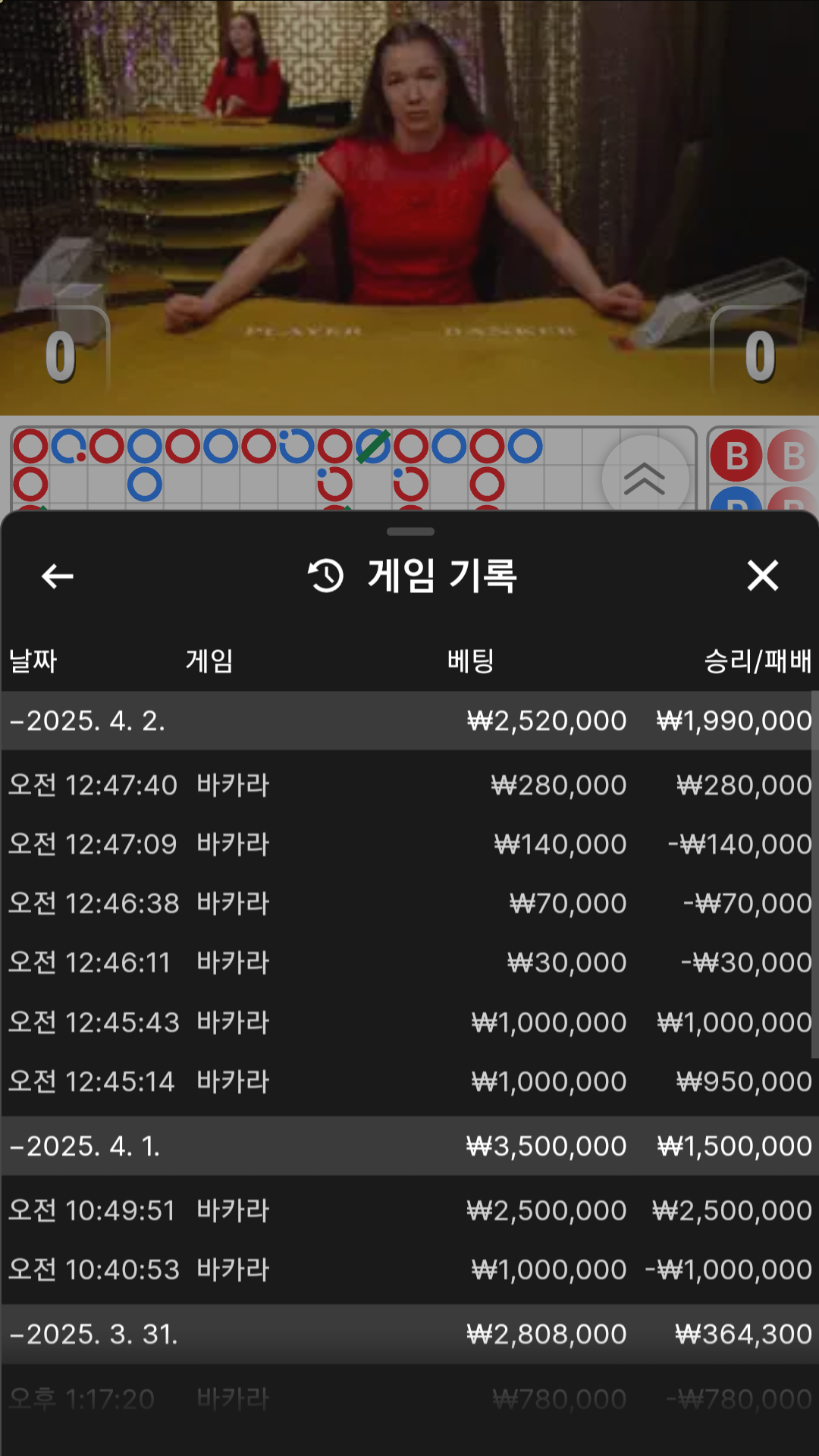
Task: Open the 오전 10:40:53 baccarat record
Action: coord(409,1269)
